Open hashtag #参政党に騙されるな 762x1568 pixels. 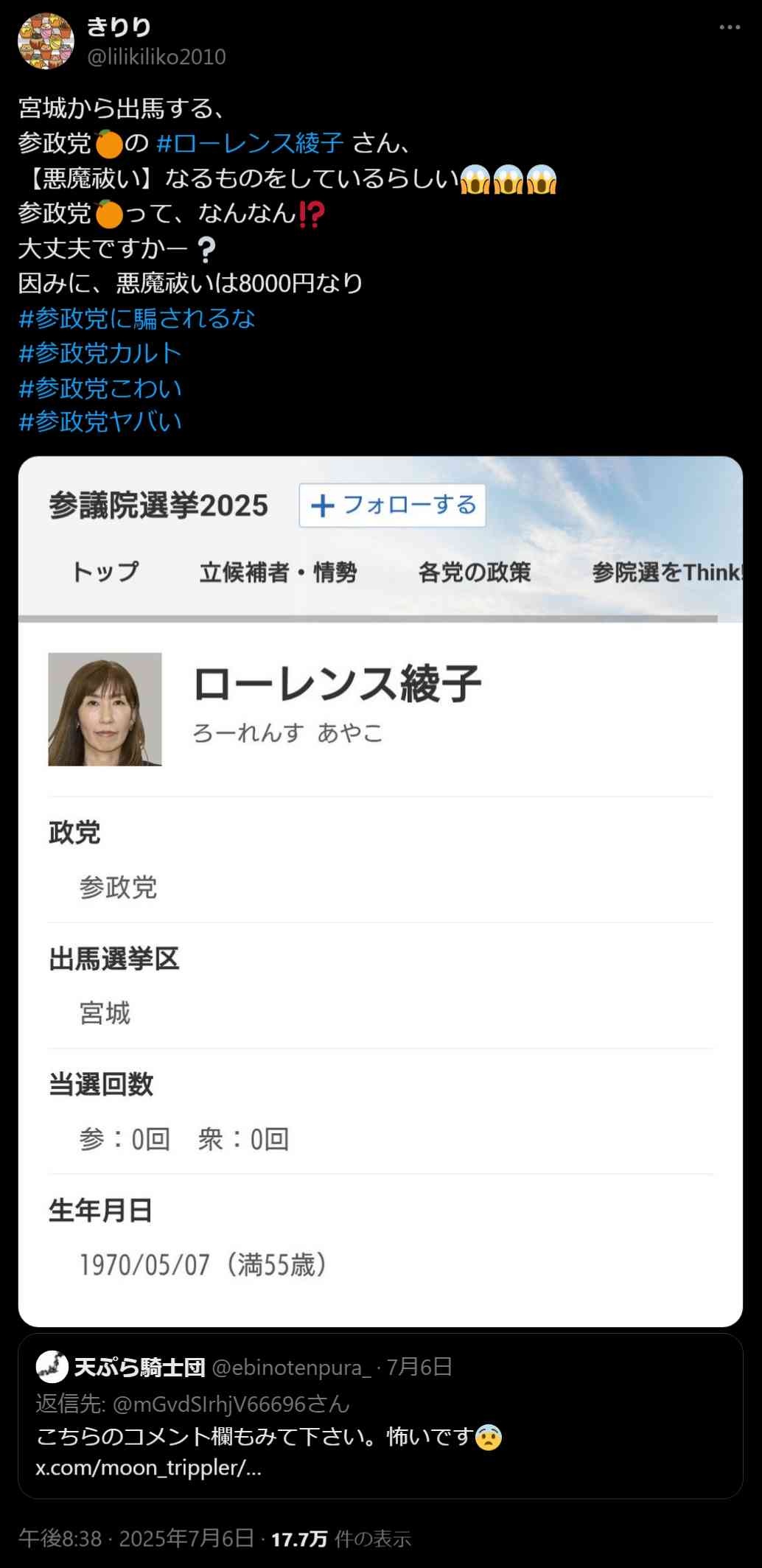(137, 318)
